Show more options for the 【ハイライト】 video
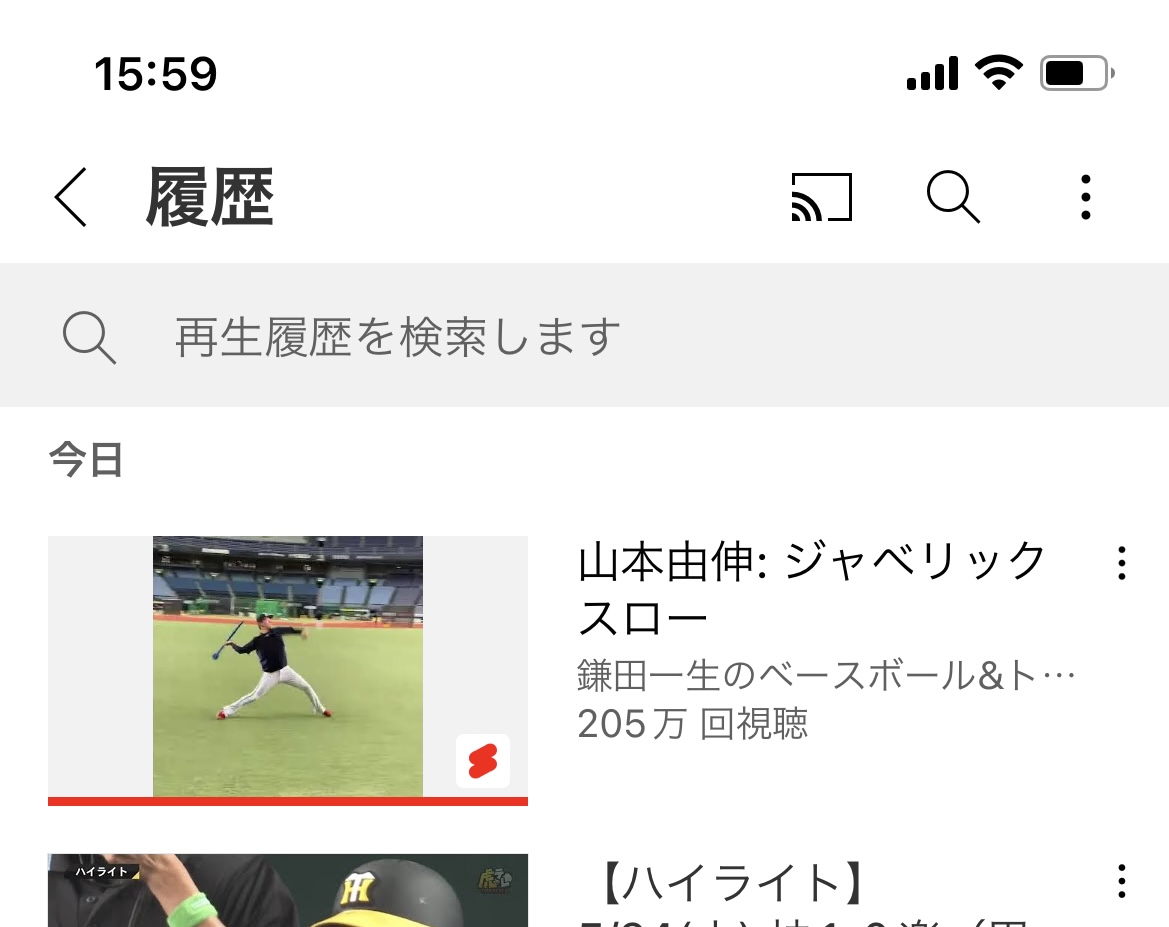Screen dimensions: 1169x927 point(1121,882)
